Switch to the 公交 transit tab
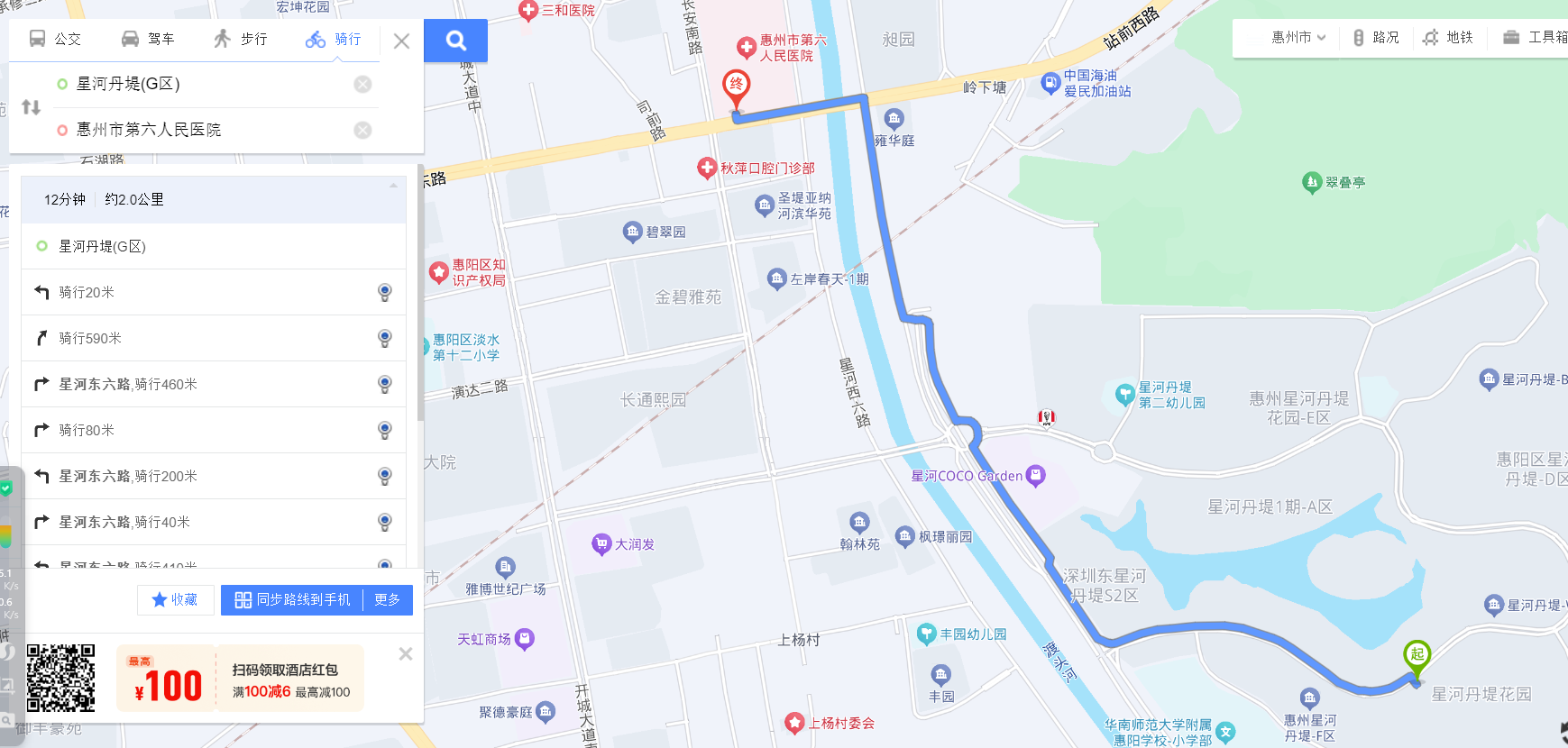This screenshot has height=748, width=1568. click(x=55, y=39)
